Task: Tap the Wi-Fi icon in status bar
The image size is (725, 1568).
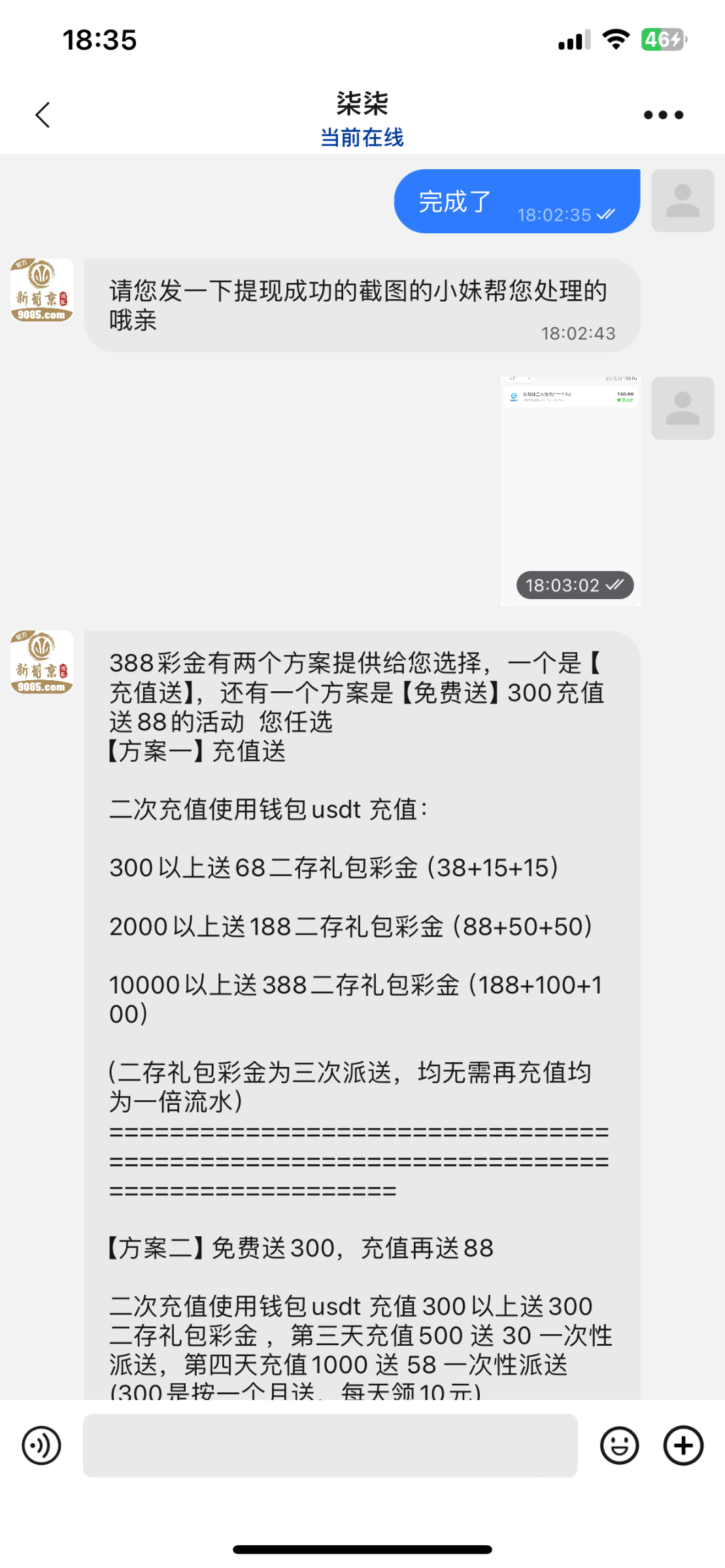Action: point(615,39)
